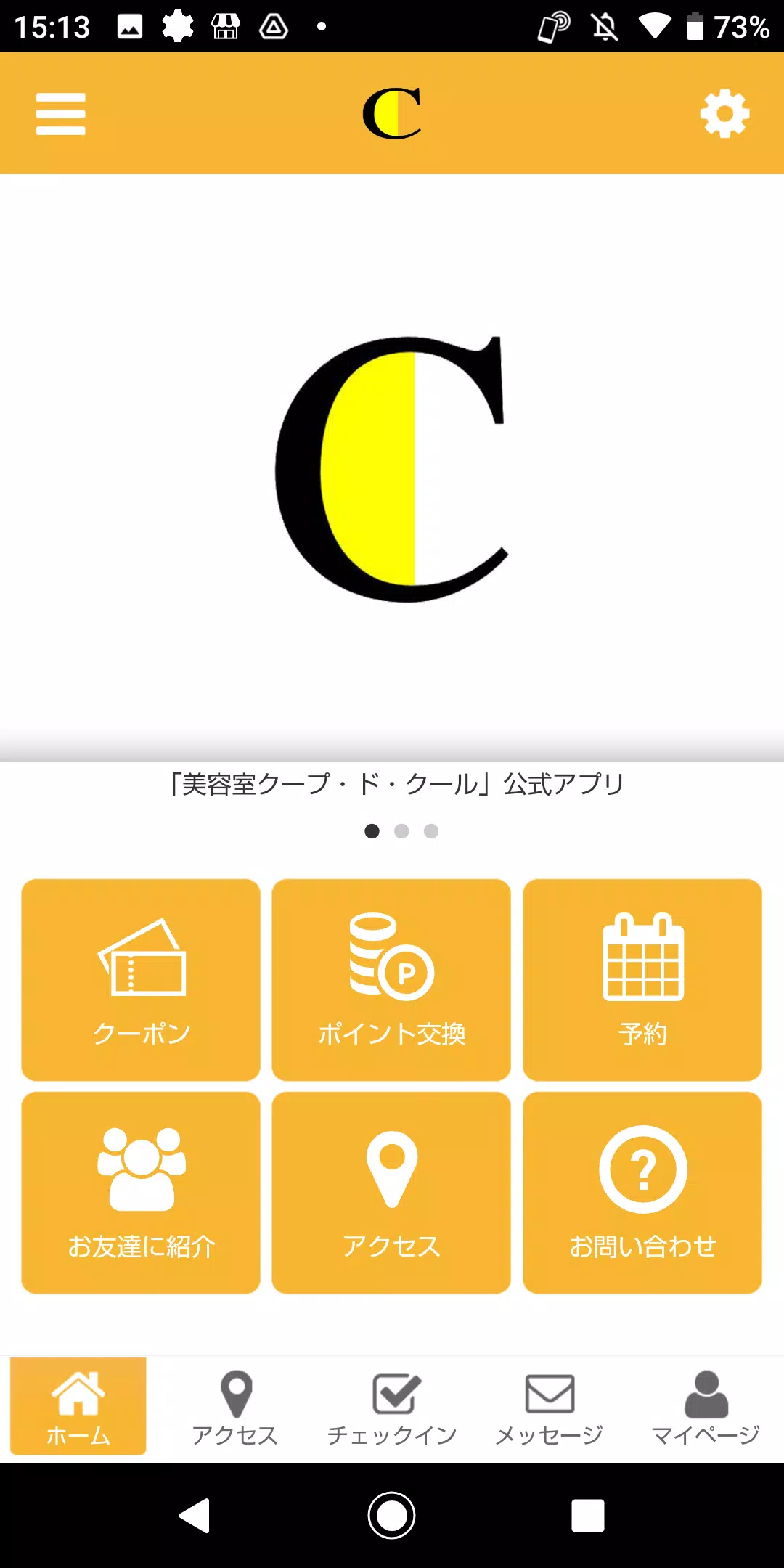The width and height of the screenshot is (784, 1568).
Task: Open the クーポン coupon tile
Action: (x=141, y=979)
